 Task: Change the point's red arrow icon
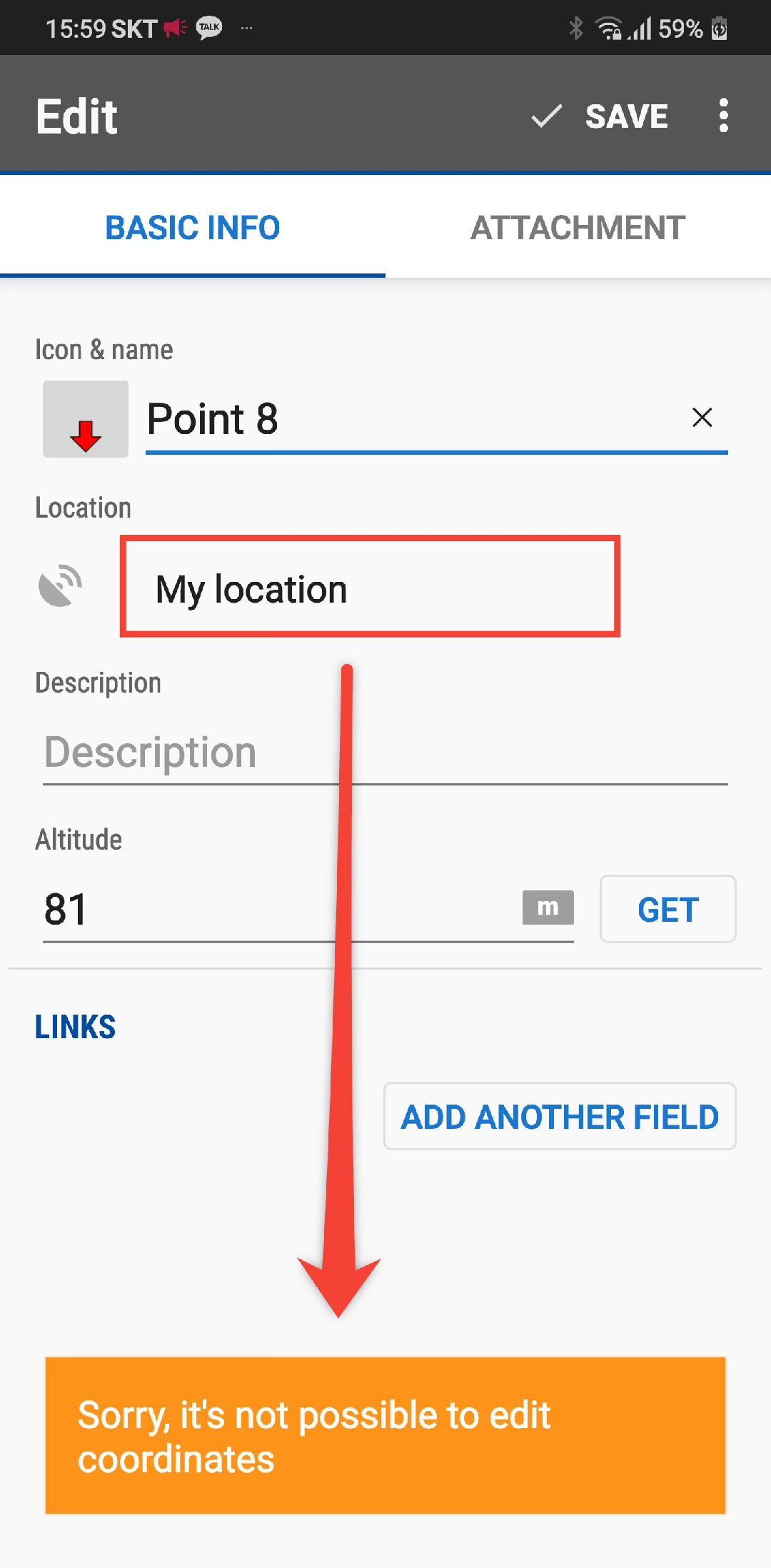[86, 419]
